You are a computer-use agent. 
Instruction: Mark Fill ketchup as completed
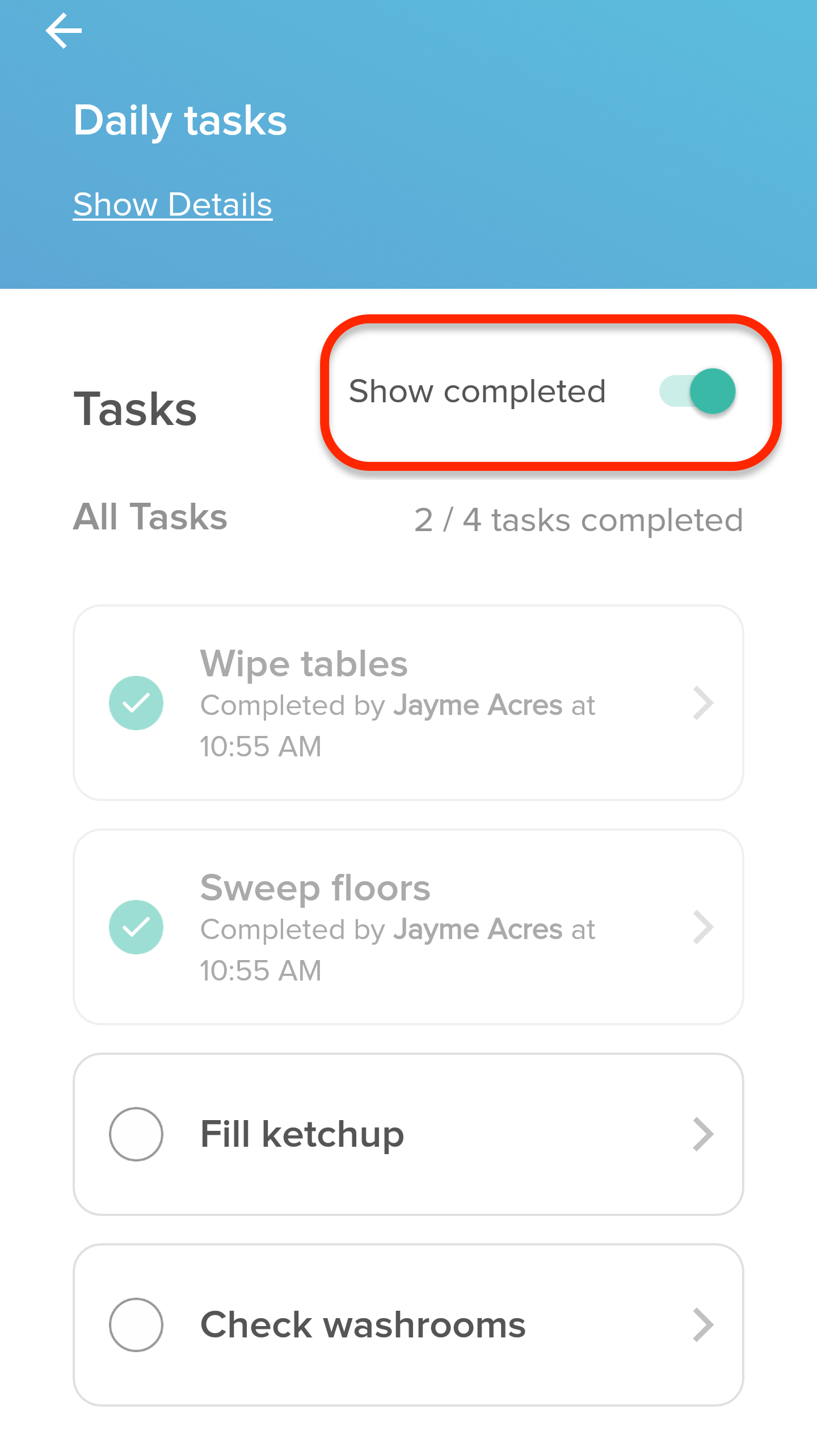(136, 1134)
